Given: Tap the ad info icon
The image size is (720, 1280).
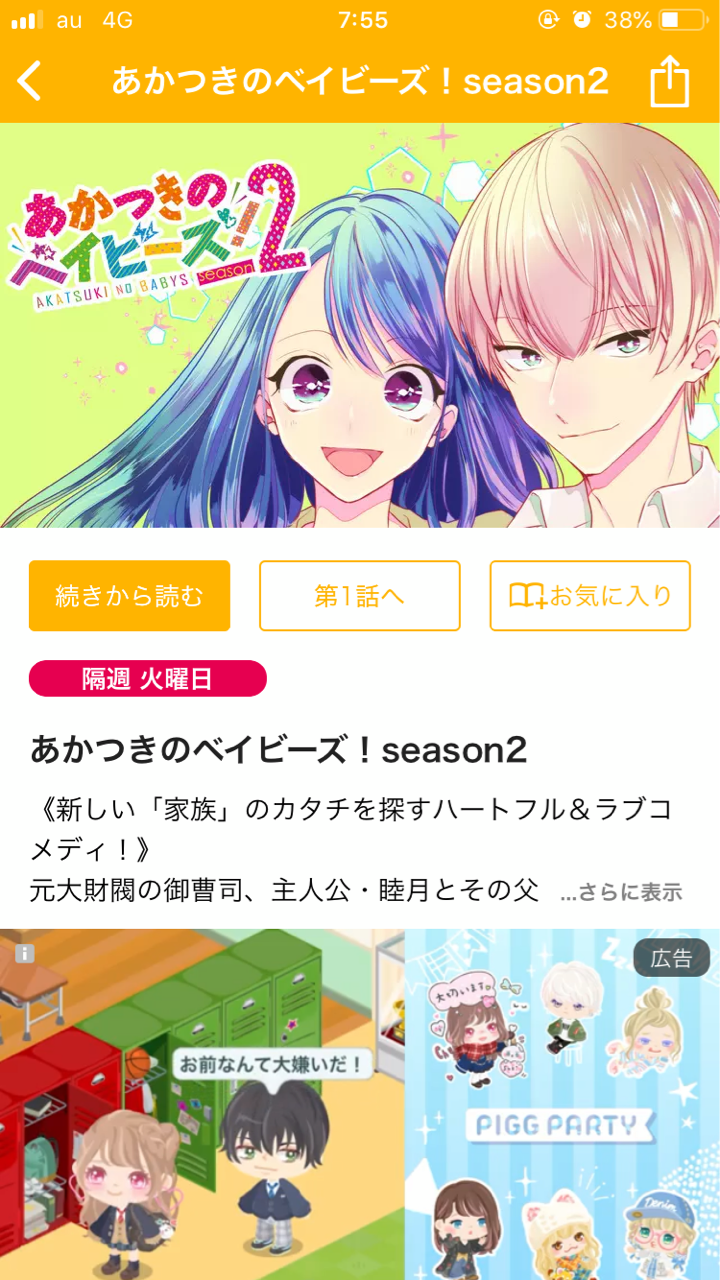Looking at the screenshot, I should click(25, 953).
